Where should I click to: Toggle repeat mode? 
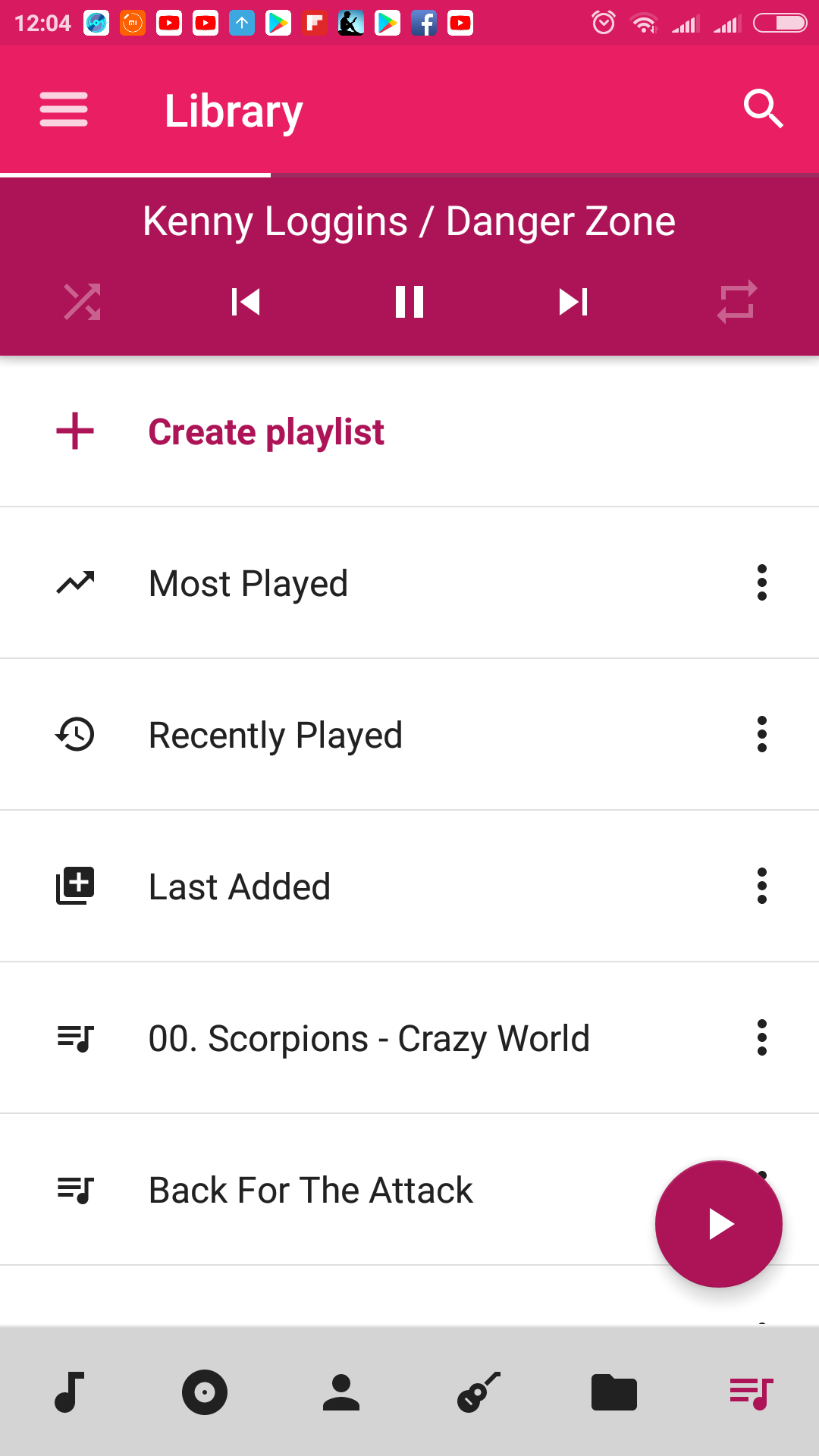pyautogui.click(x=737, y=302)
